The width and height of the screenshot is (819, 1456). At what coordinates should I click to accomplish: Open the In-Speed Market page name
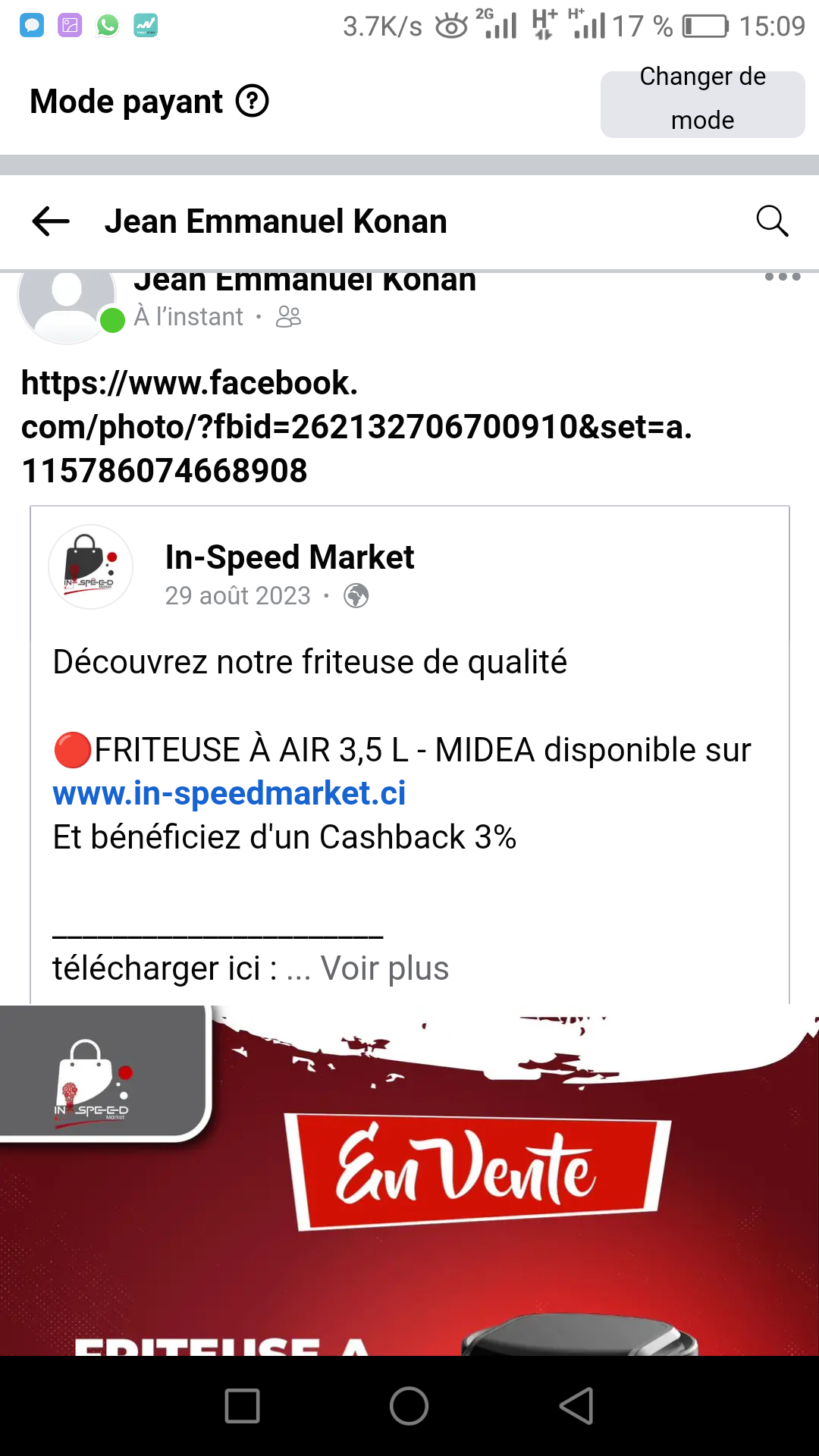pos(289,557)
